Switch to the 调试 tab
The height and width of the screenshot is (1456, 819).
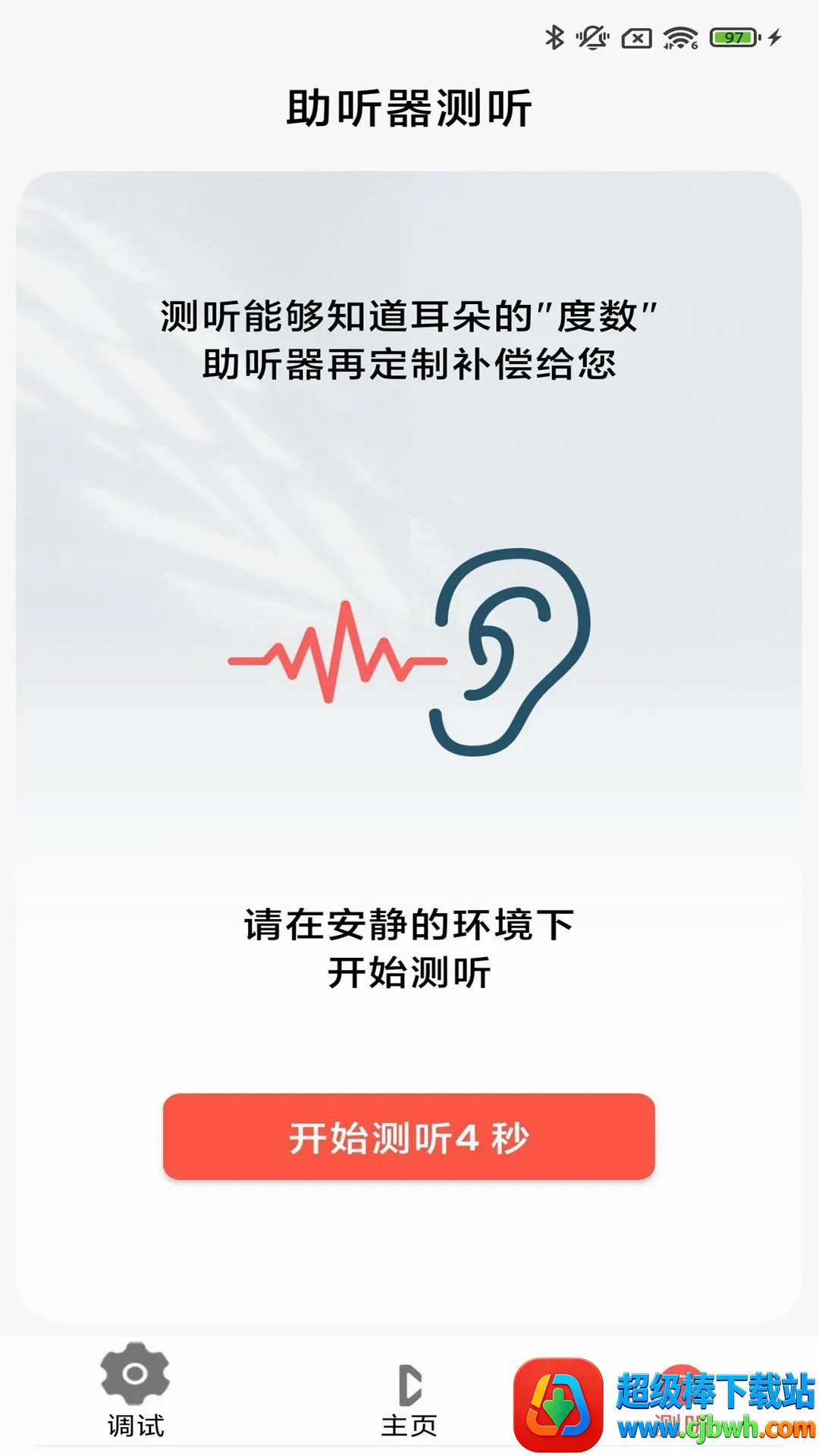(136, 1392)
